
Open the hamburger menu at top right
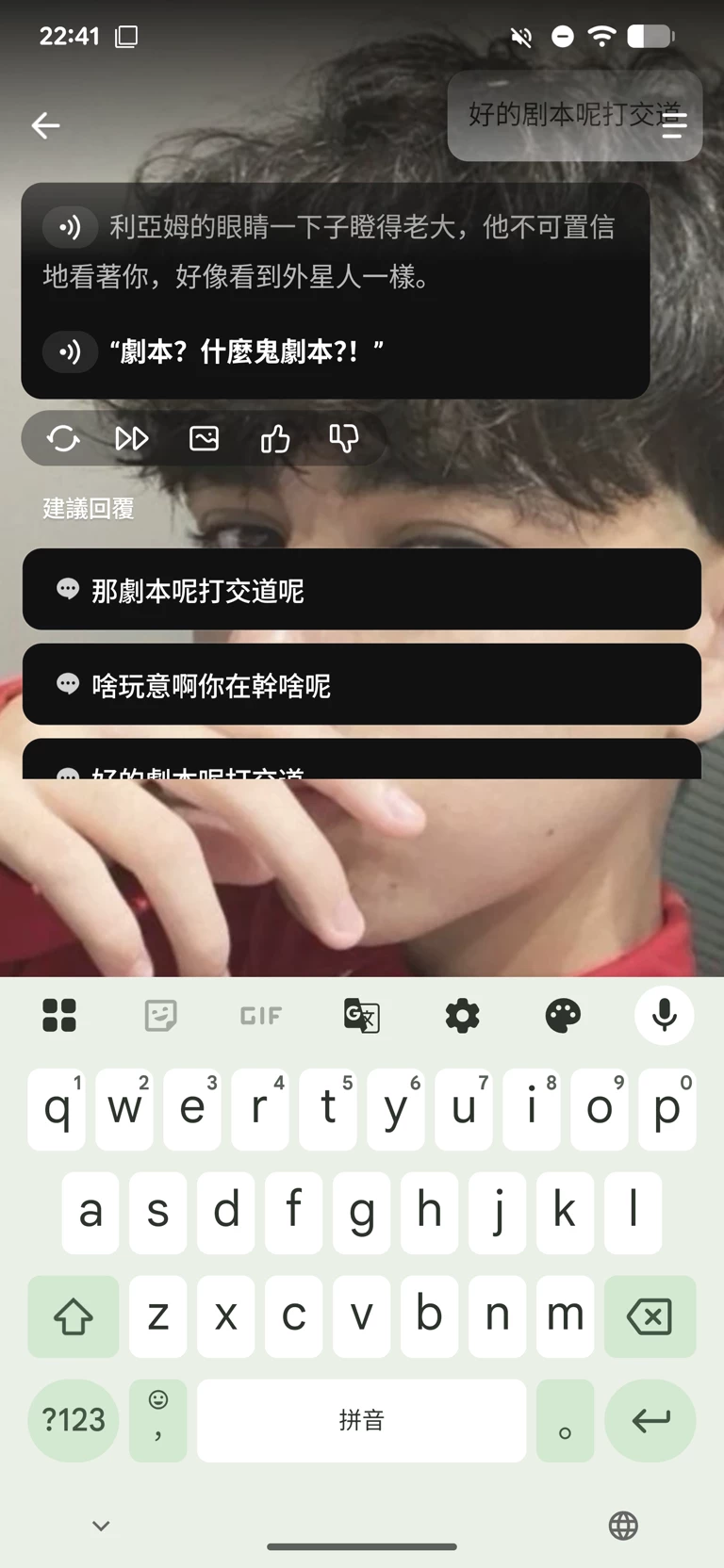click(673, 125)
